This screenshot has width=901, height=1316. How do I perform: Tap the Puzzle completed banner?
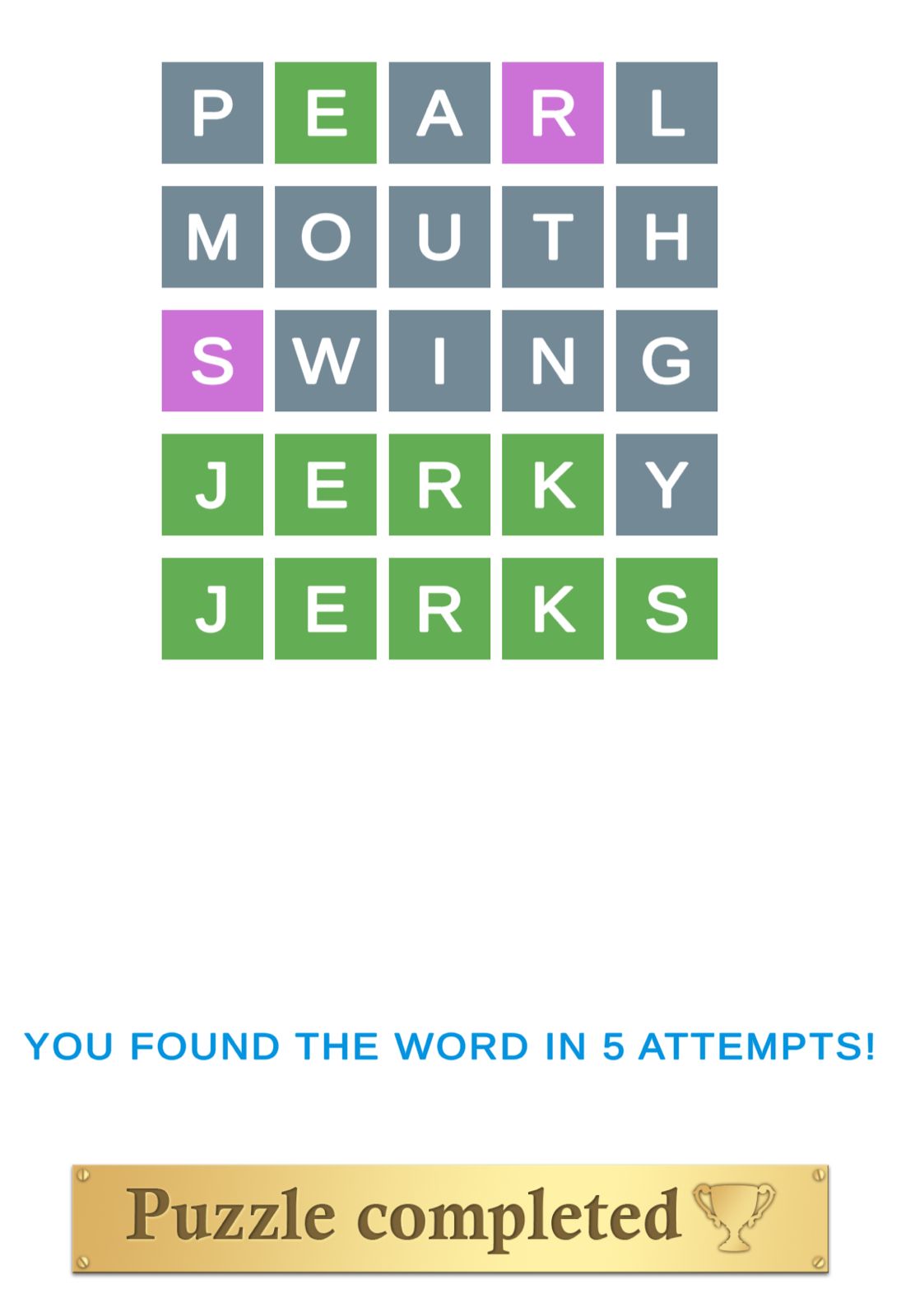click(449, 1218)
